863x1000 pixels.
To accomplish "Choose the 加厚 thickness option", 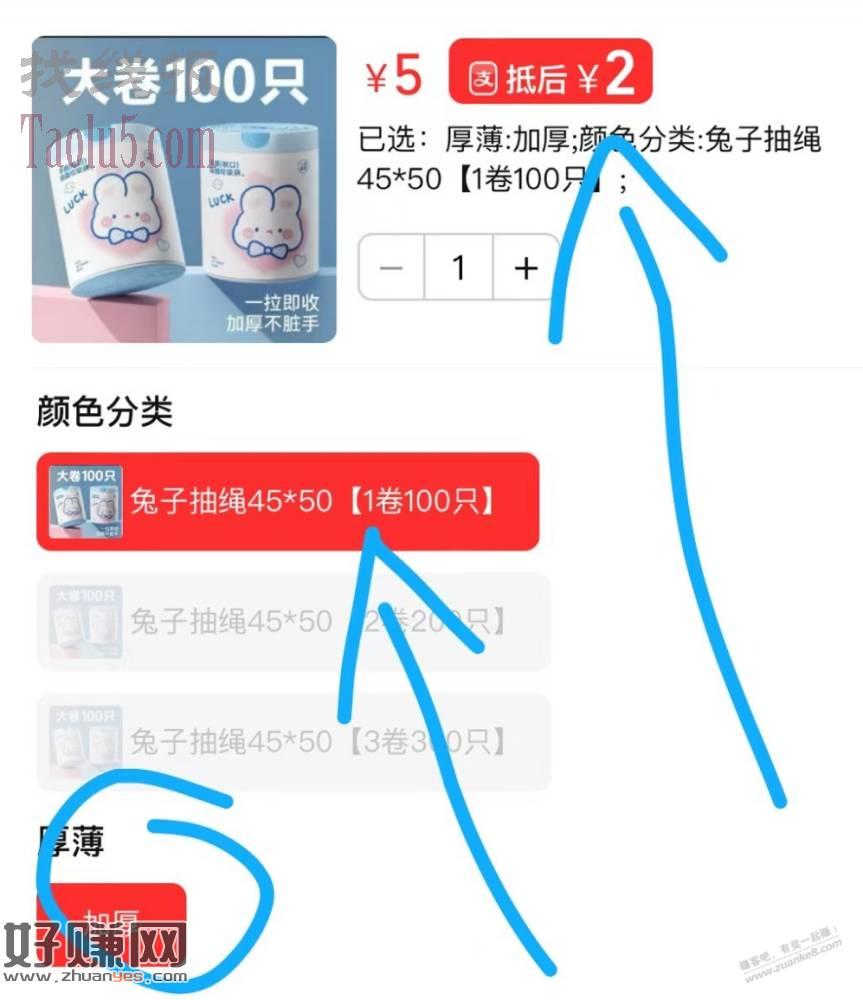I will 112,918.
